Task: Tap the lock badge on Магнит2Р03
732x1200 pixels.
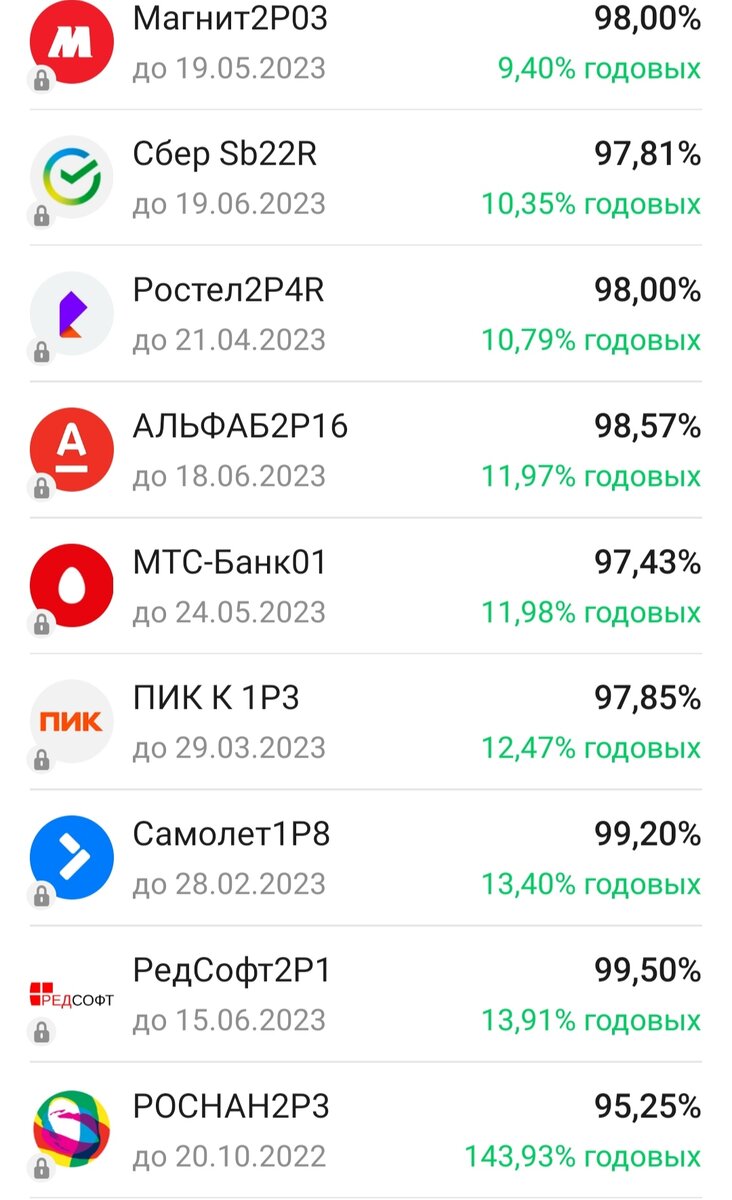Action: (x=42, y=78)
